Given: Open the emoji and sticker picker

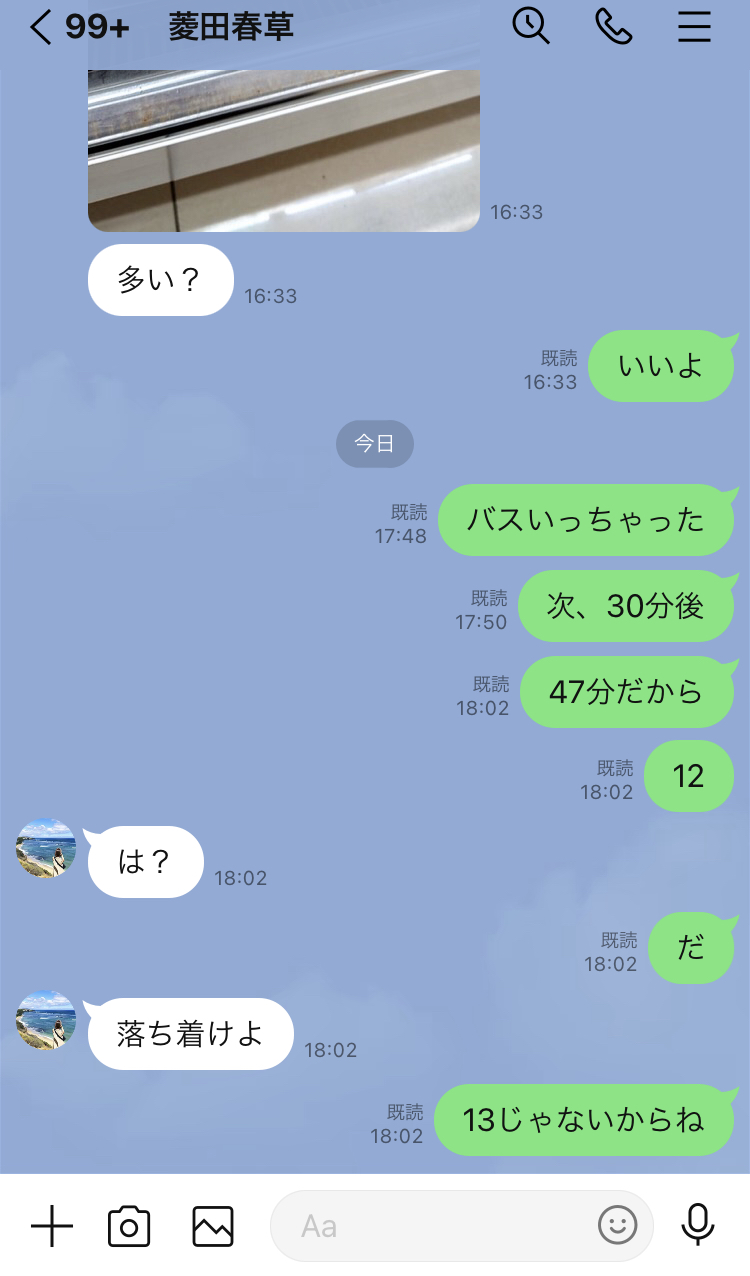Looking at the screenshot, I should tap(618, 1224).
